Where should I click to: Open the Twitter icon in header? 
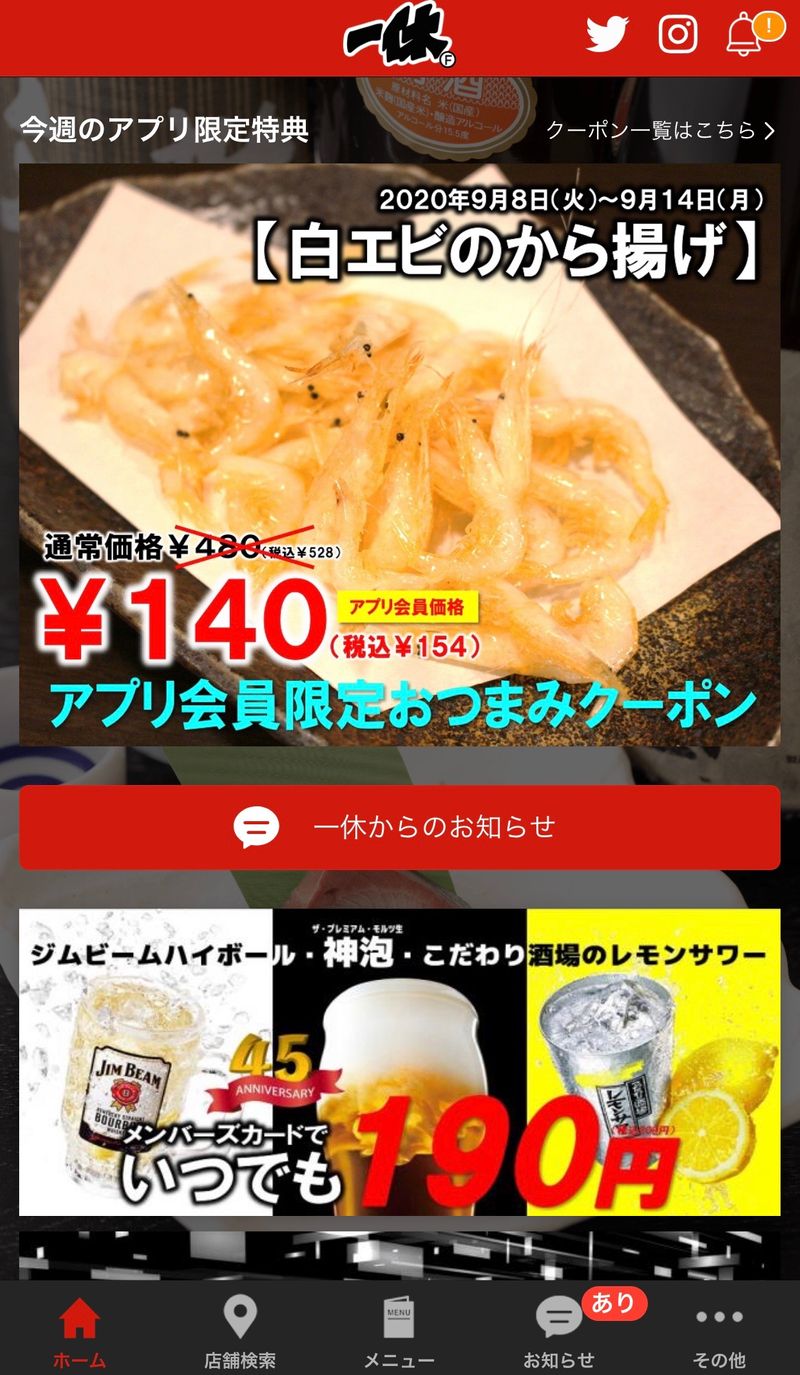point(607,34)
